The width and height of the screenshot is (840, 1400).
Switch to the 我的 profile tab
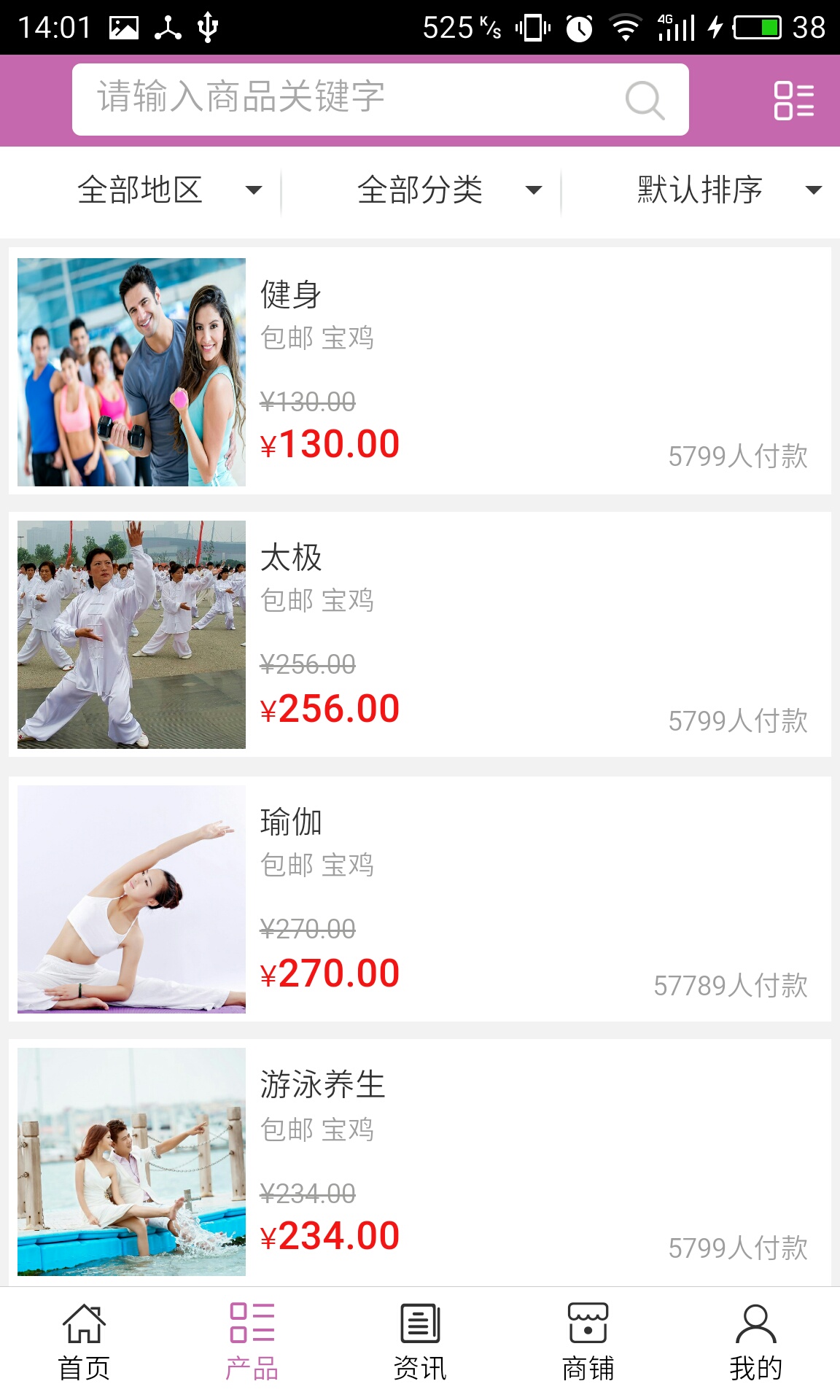[755, 1342]
